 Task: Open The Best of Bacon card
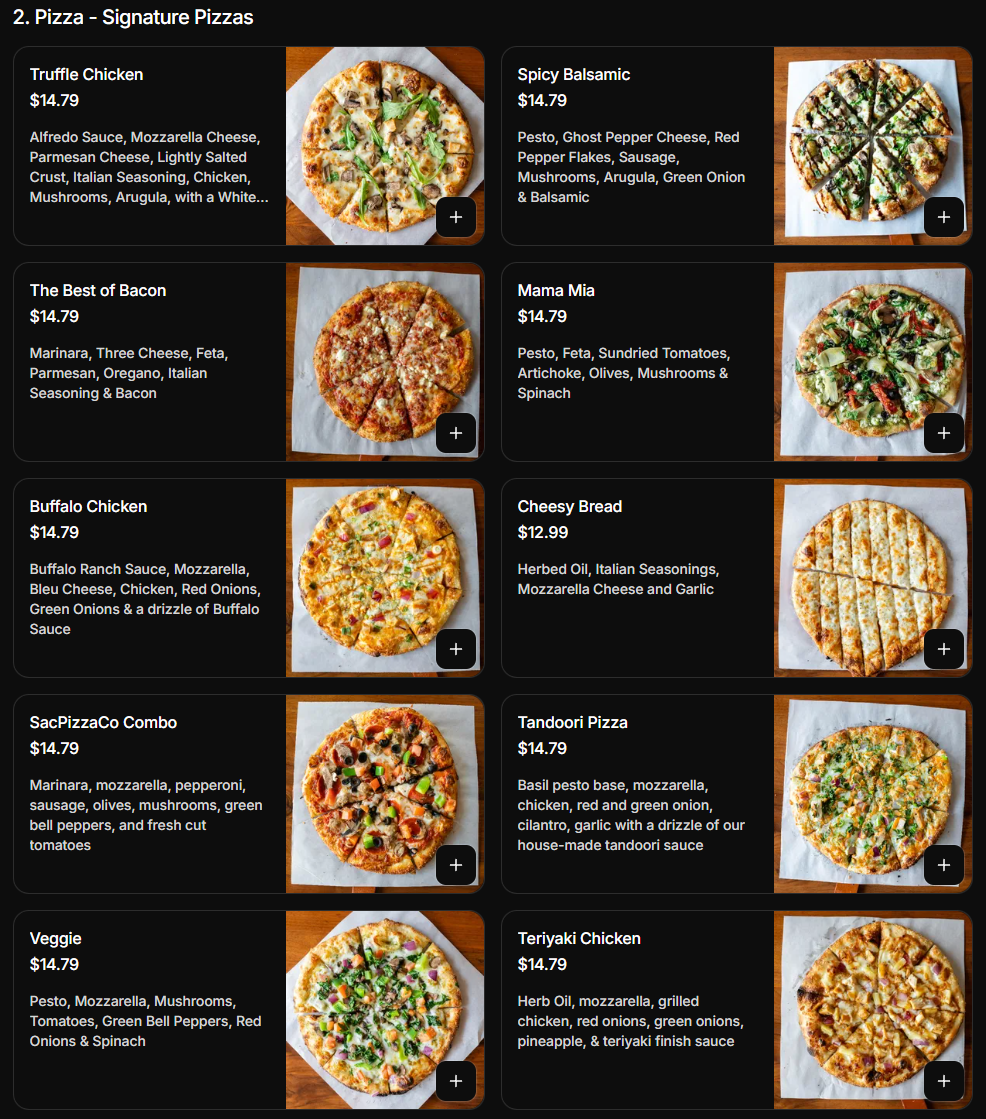[249, 362]
